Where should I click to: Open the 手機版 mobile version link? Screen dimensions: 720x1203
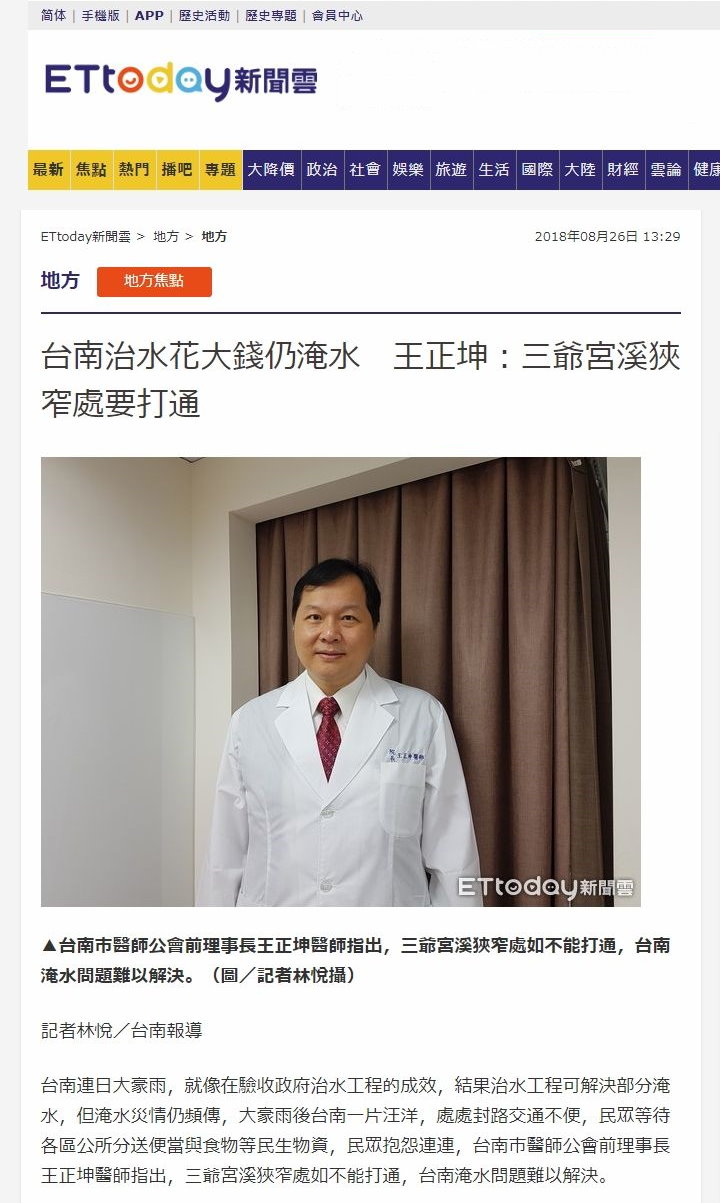99,16
